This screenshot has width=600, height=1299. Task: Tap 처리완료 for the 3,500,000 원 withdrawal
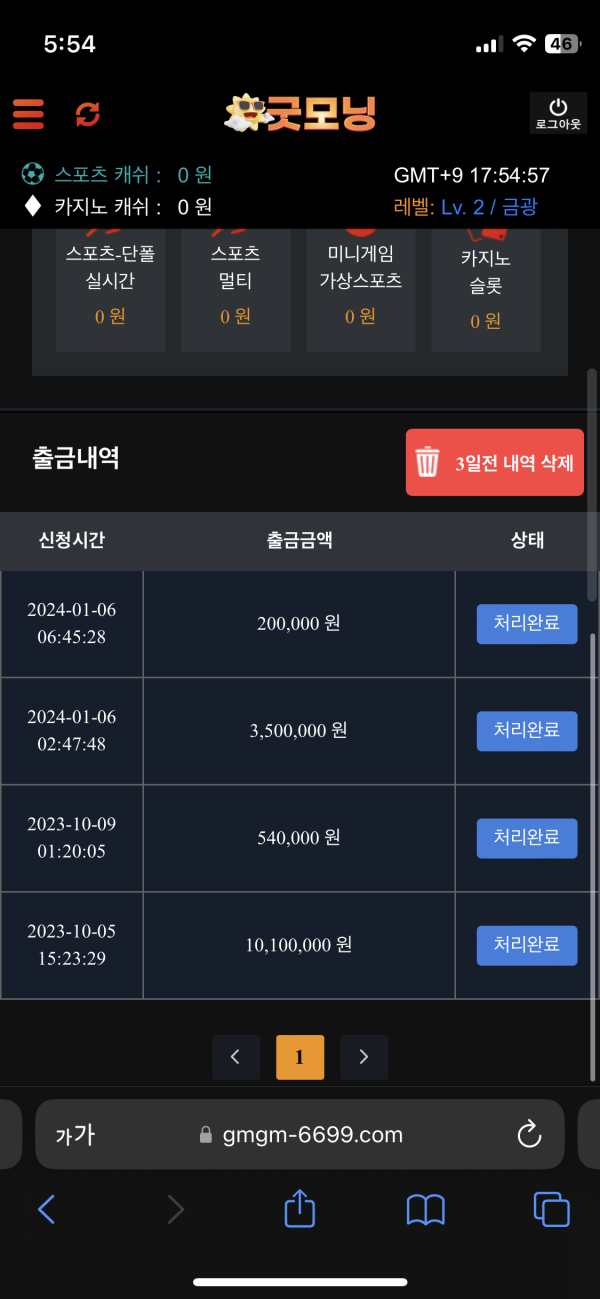coord(527,731)
